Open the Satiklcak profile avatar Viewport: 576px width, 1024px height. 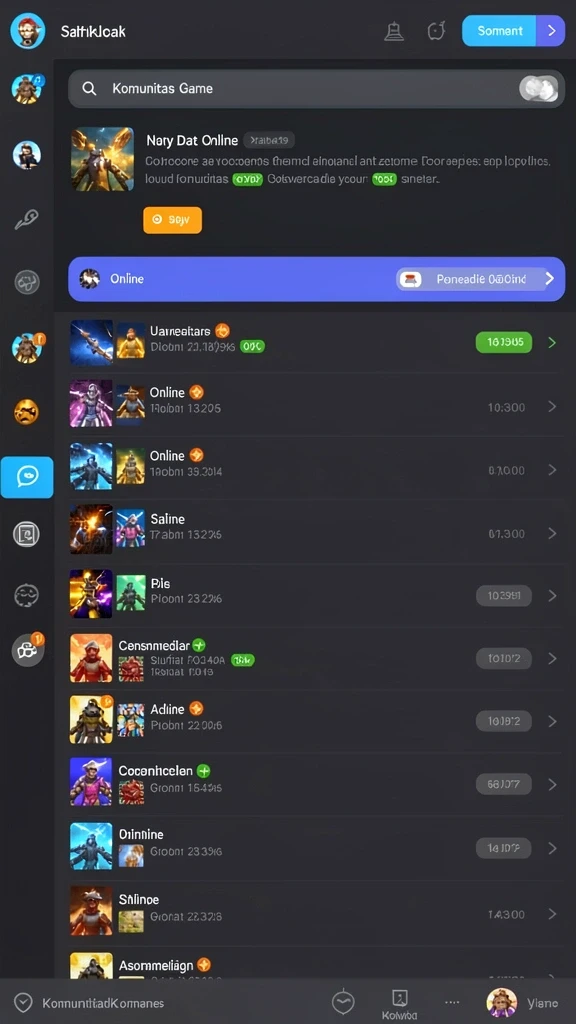[27, 31]
